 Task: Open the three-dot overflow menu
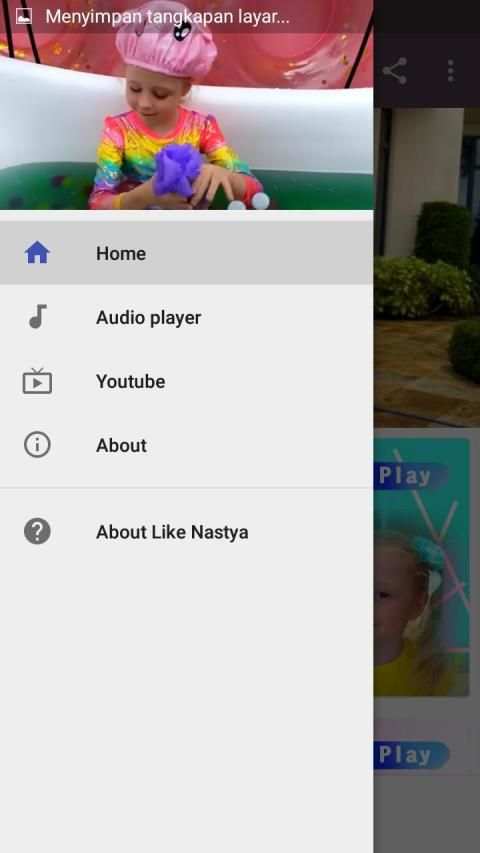(451, 71)
